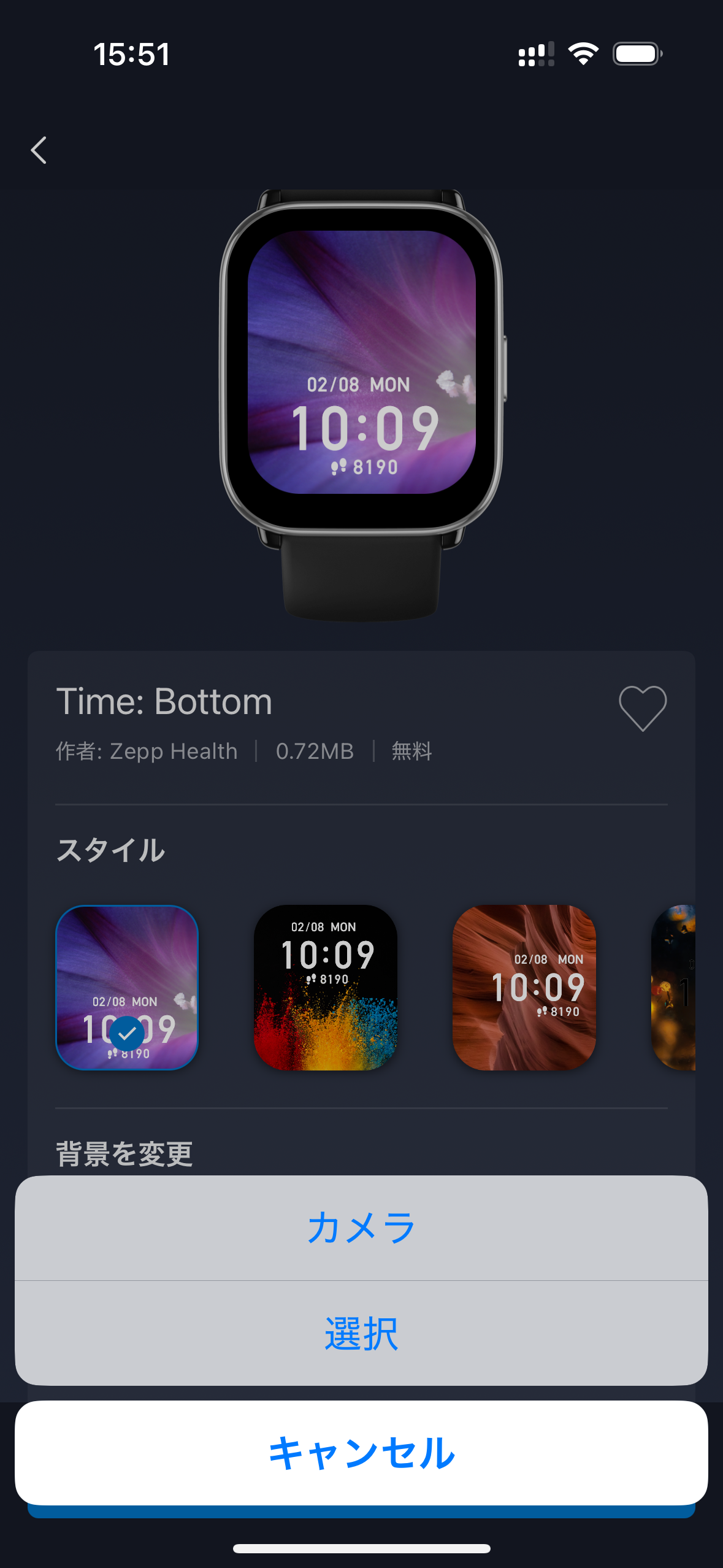
Task: Go back with the top-left arrow
Action: click(39, 150)
